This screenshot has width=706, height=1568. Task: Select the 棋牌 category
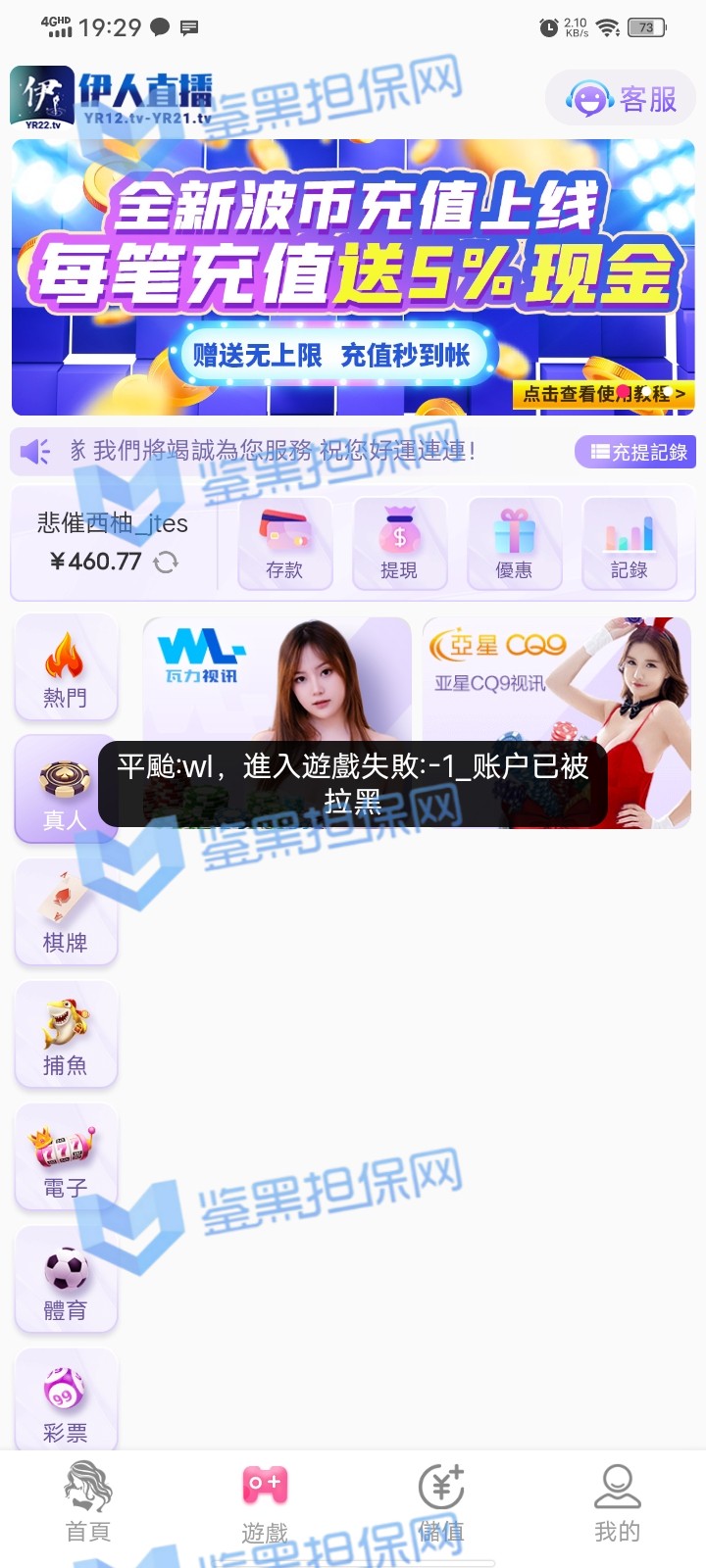point(66,913)
